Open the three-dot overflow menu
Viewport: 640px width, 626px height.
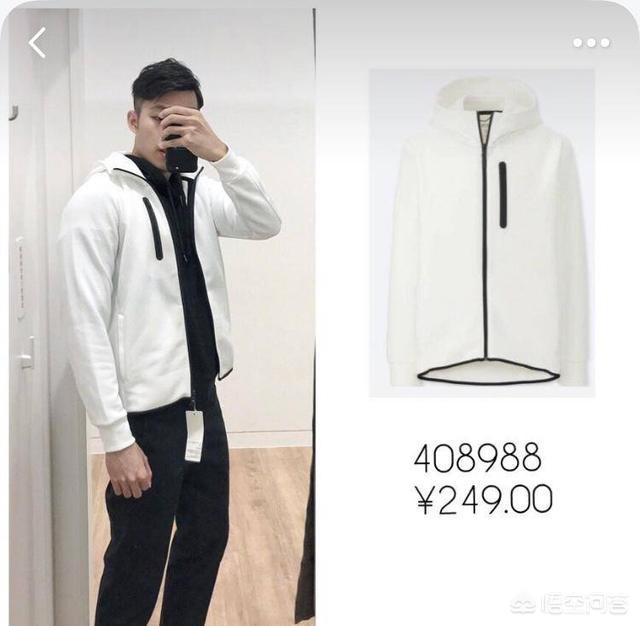coord(591,43)
